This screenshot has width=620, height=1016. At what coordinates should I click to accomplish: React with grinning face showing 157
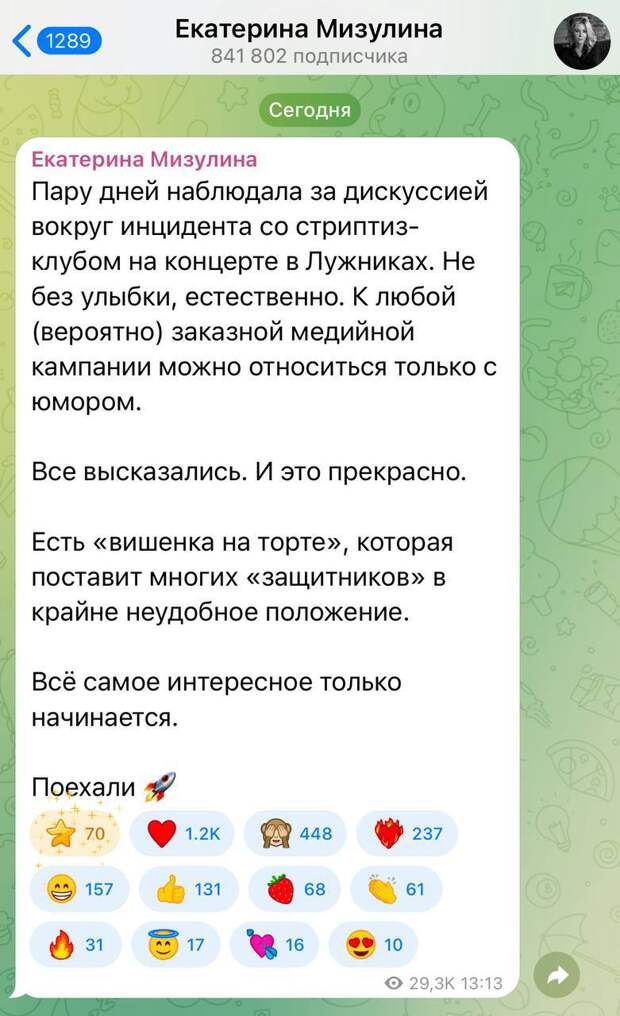coord(79,888)
